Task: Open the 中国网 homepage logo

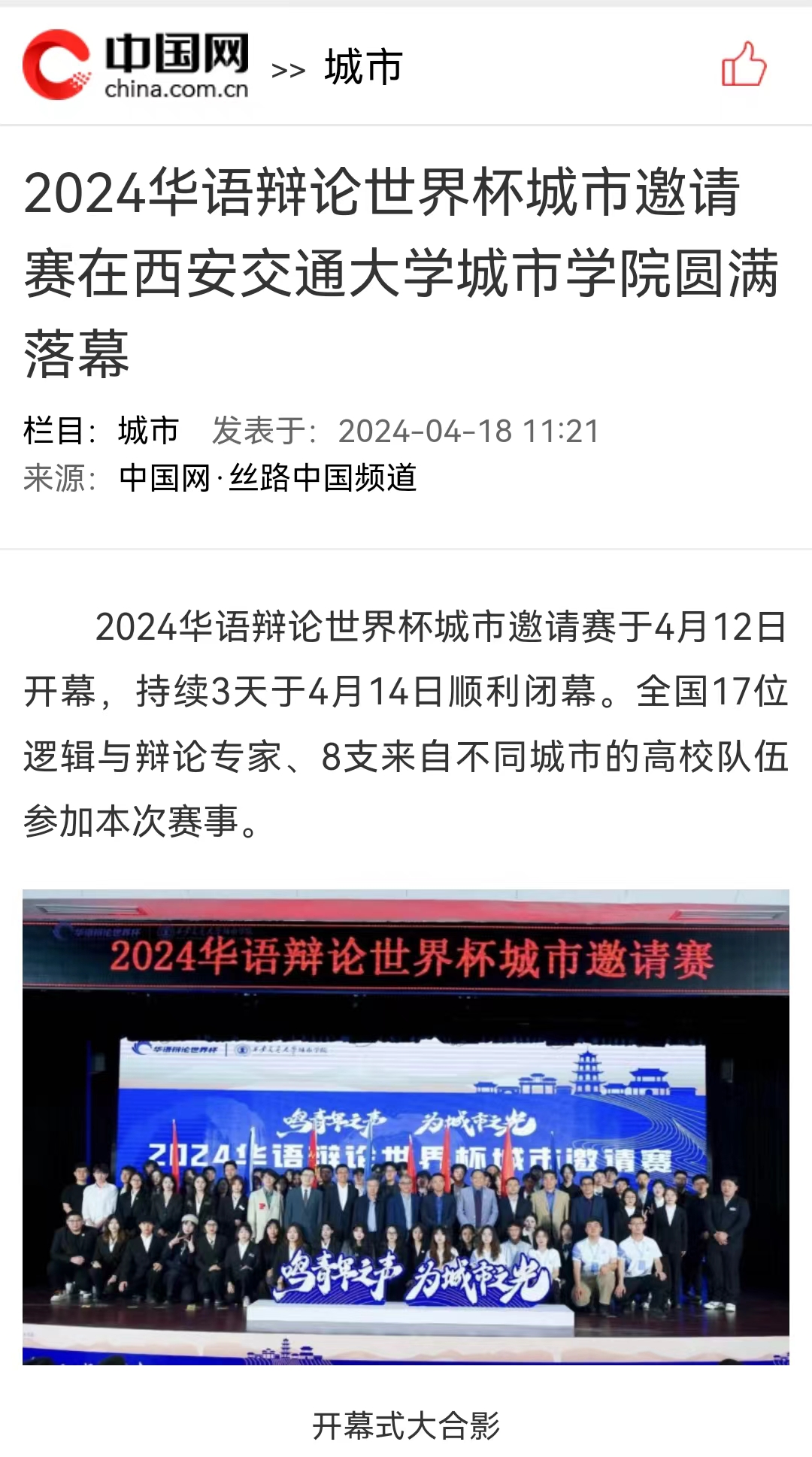Action: [136, 65]
